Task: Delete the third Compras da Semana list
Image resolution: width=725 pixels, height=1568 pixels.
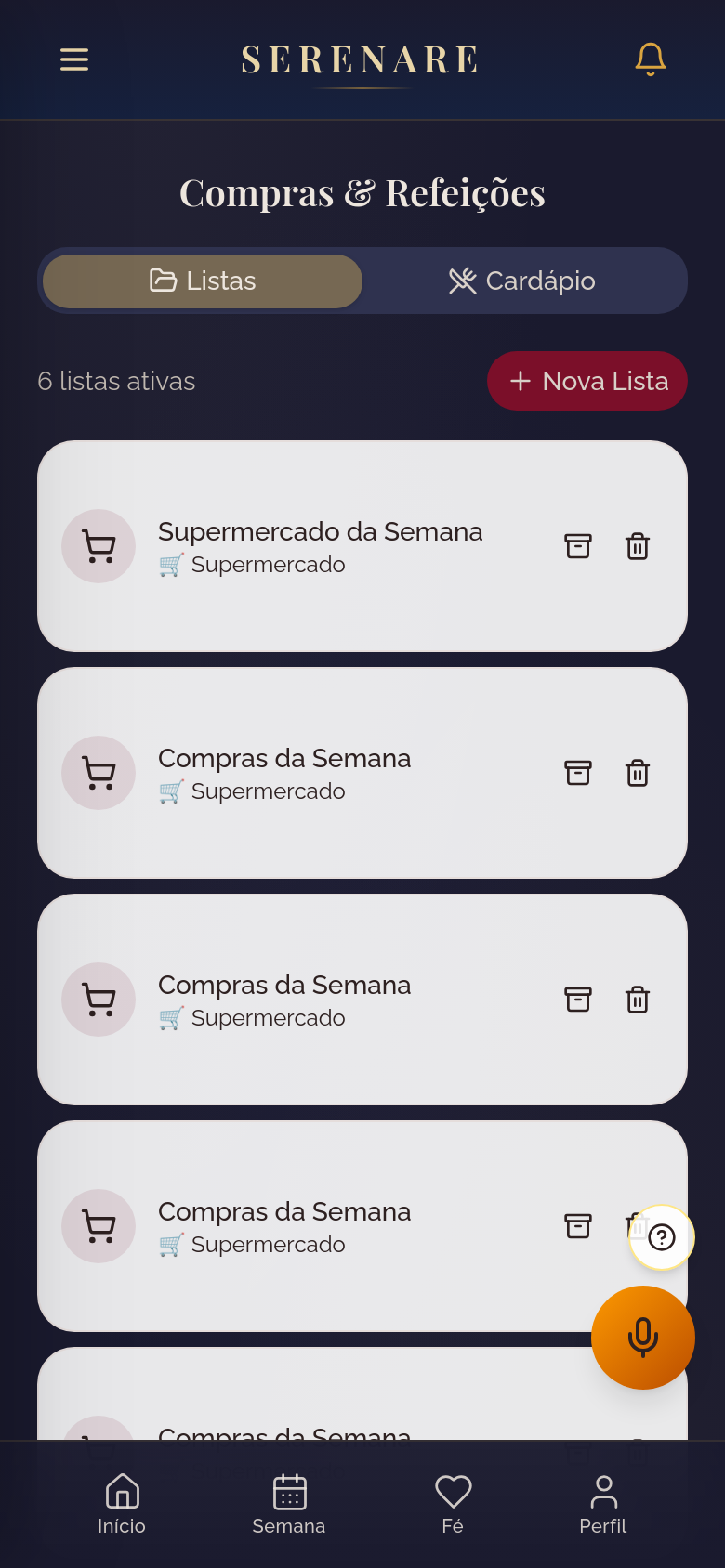Action: click(x=638, y=1226)
